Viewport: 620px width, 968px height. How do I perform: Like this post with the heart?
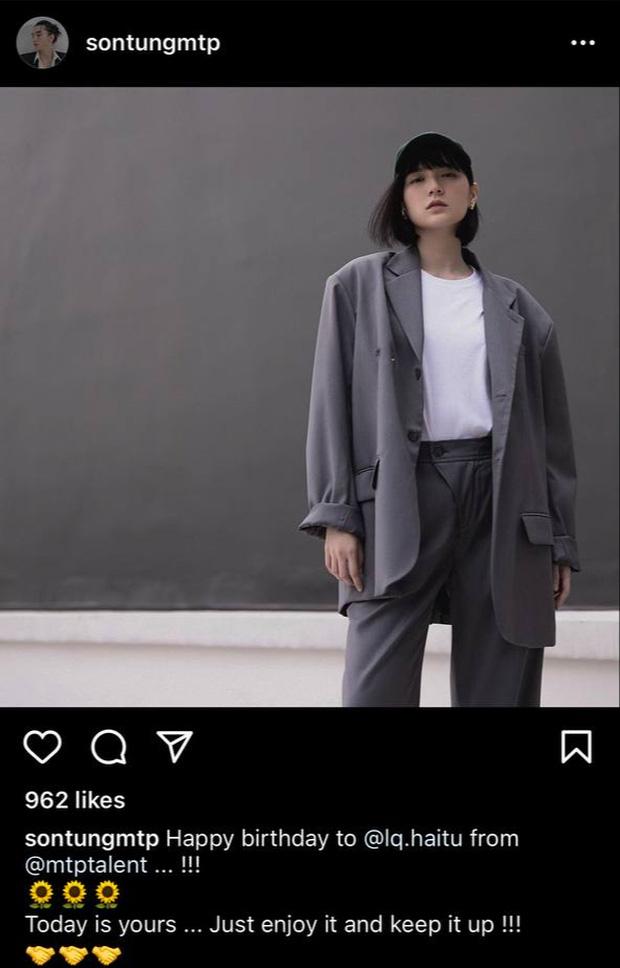42,746
